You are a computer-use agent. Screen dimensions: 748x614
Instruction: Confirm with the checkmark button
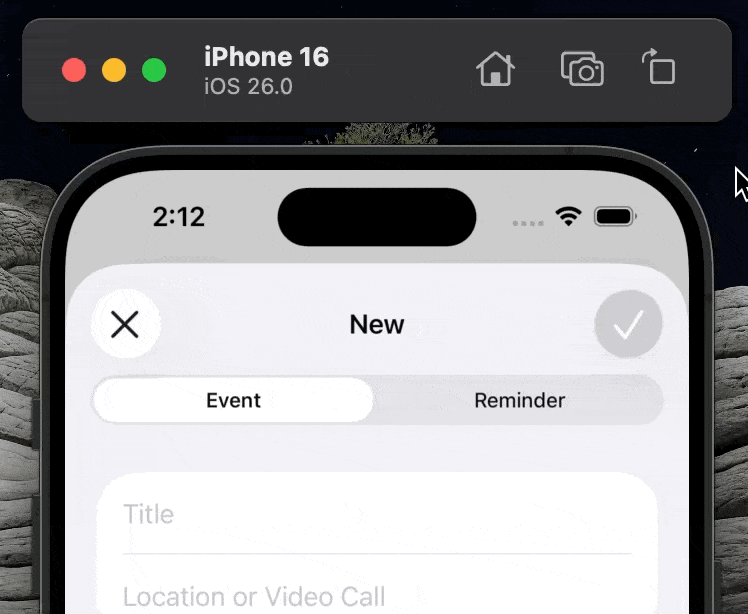click(628, 324)
